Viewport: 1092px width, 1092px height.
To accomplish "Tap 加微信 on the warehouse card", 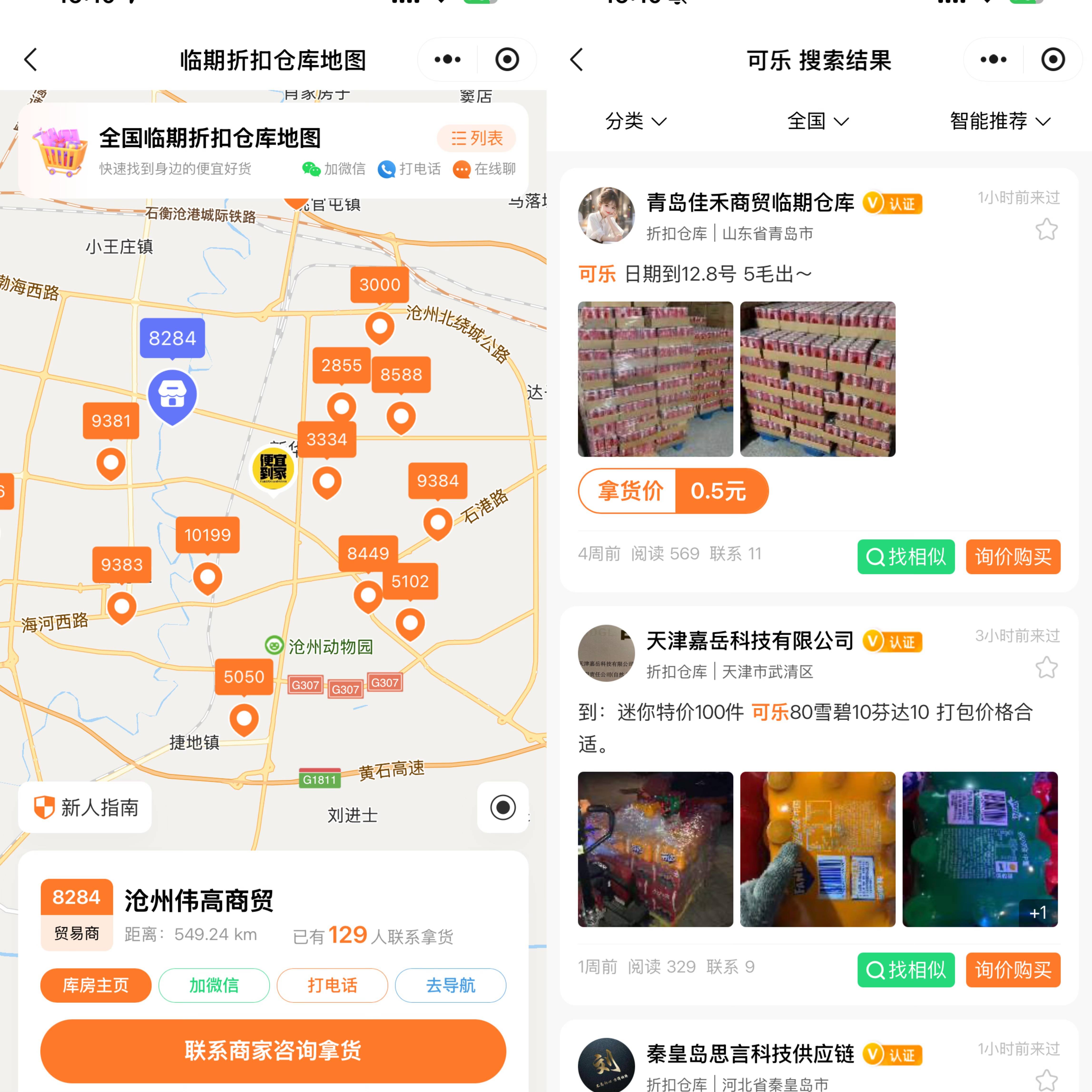I will pos(214,985).
